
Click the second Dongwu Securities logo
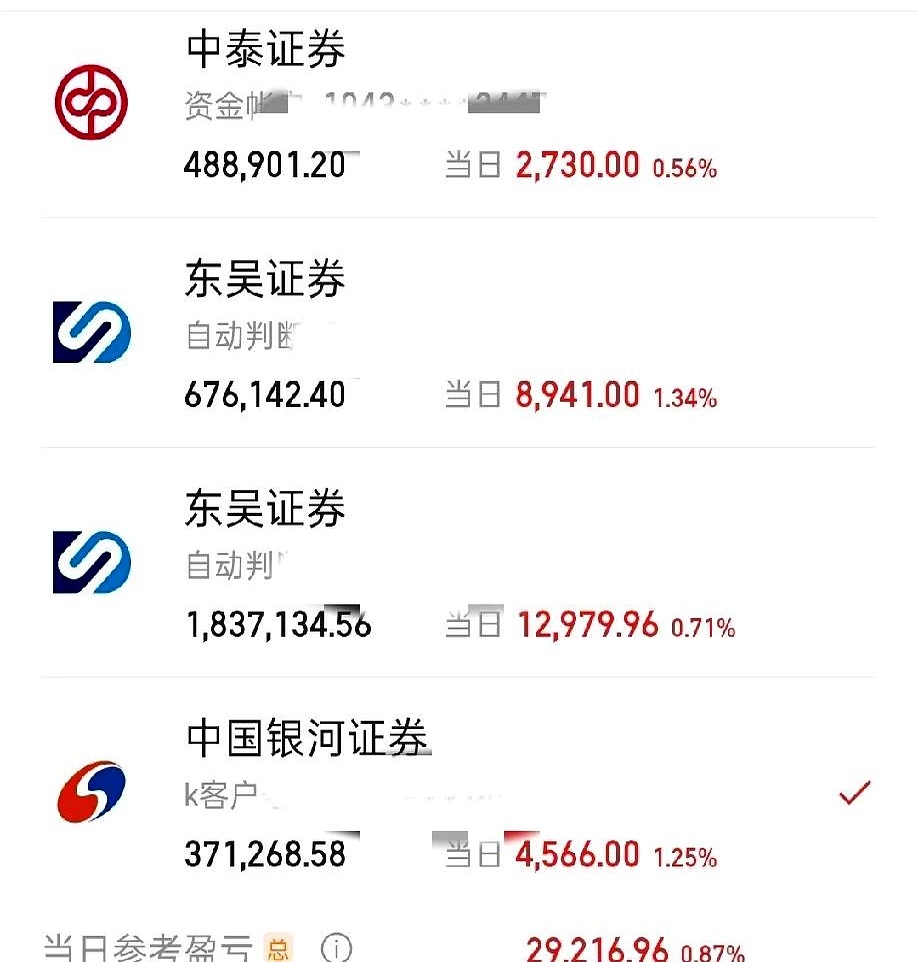(91, 562)
